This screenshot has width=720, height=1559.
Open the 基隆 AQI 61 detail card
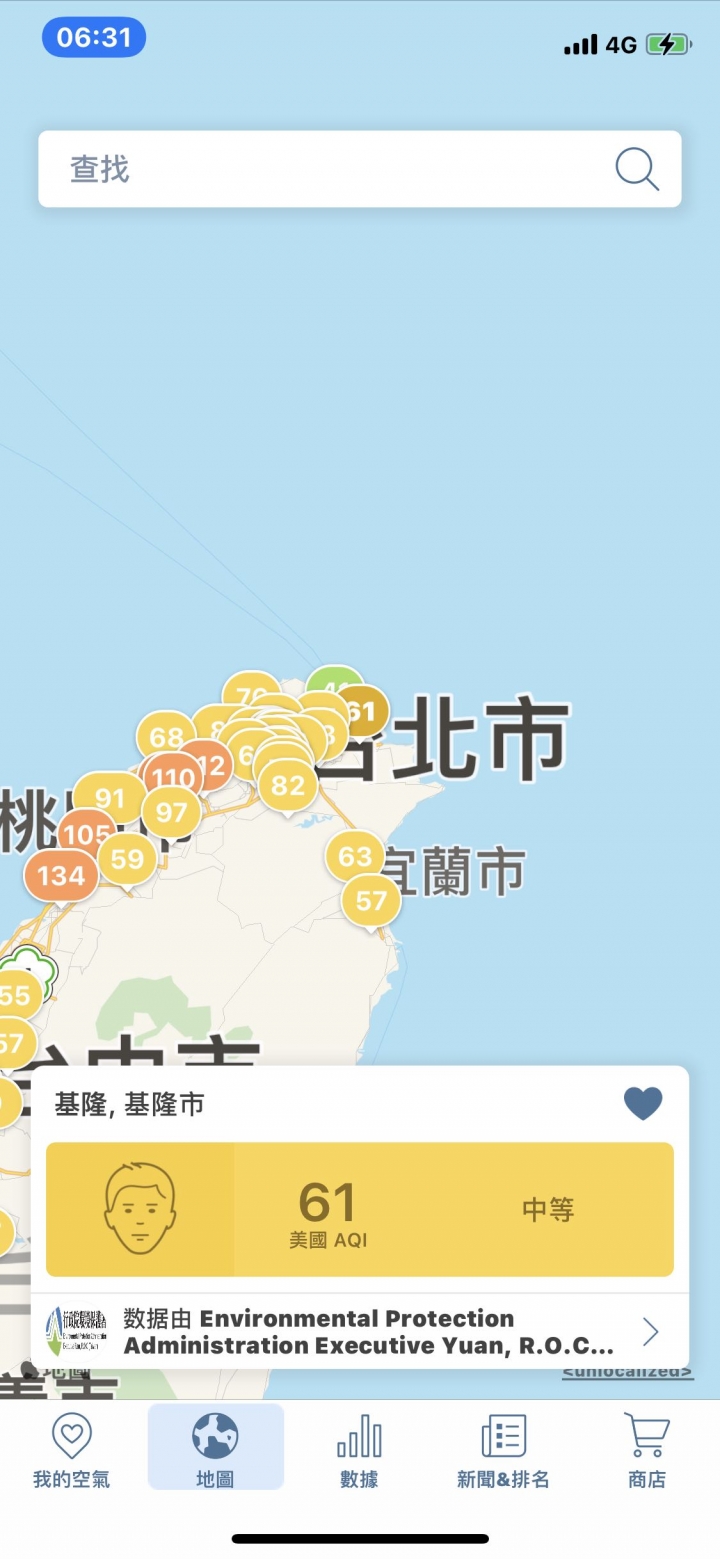coord(360,1209)
